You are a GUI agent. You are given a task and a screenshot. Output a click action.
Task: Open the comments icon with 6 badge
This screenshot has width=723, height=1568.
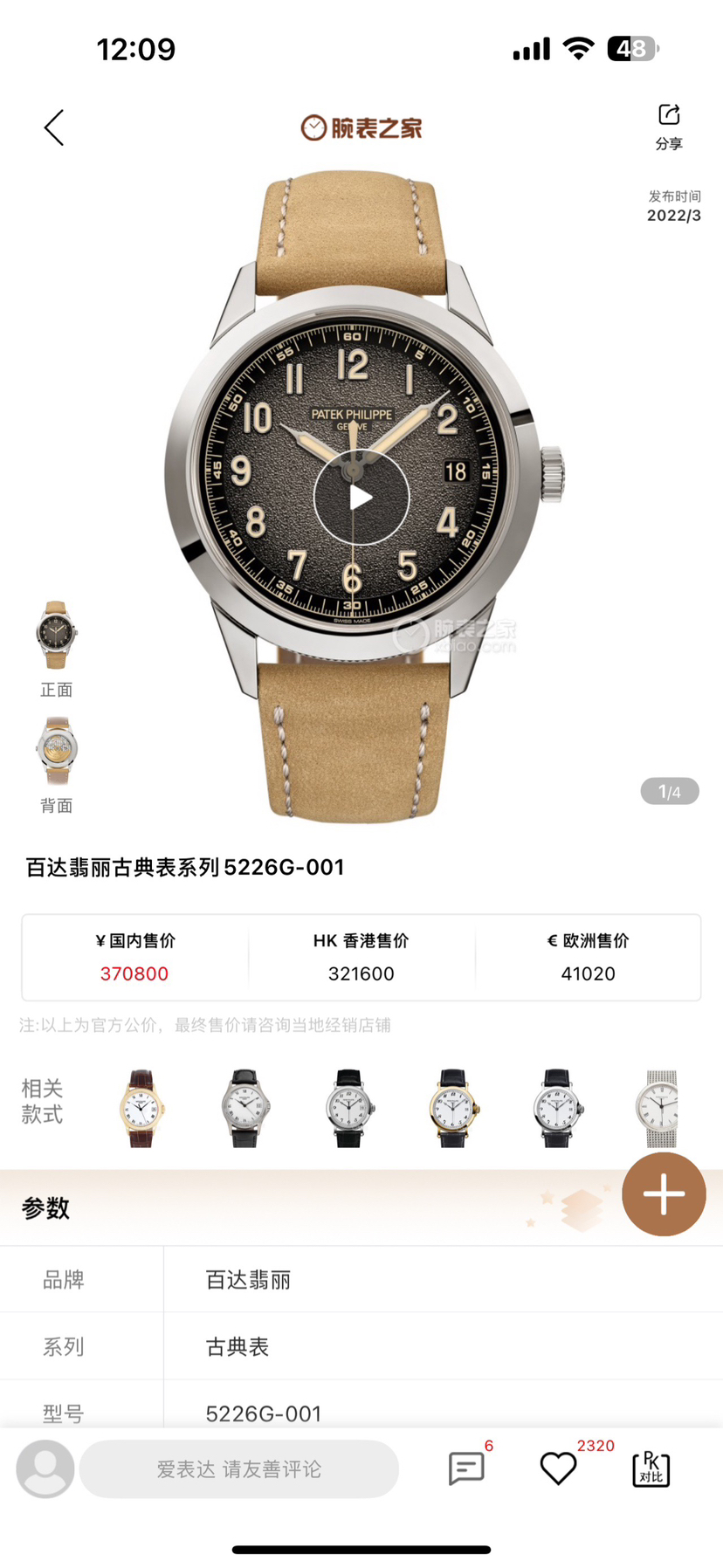coord(466,1468)
